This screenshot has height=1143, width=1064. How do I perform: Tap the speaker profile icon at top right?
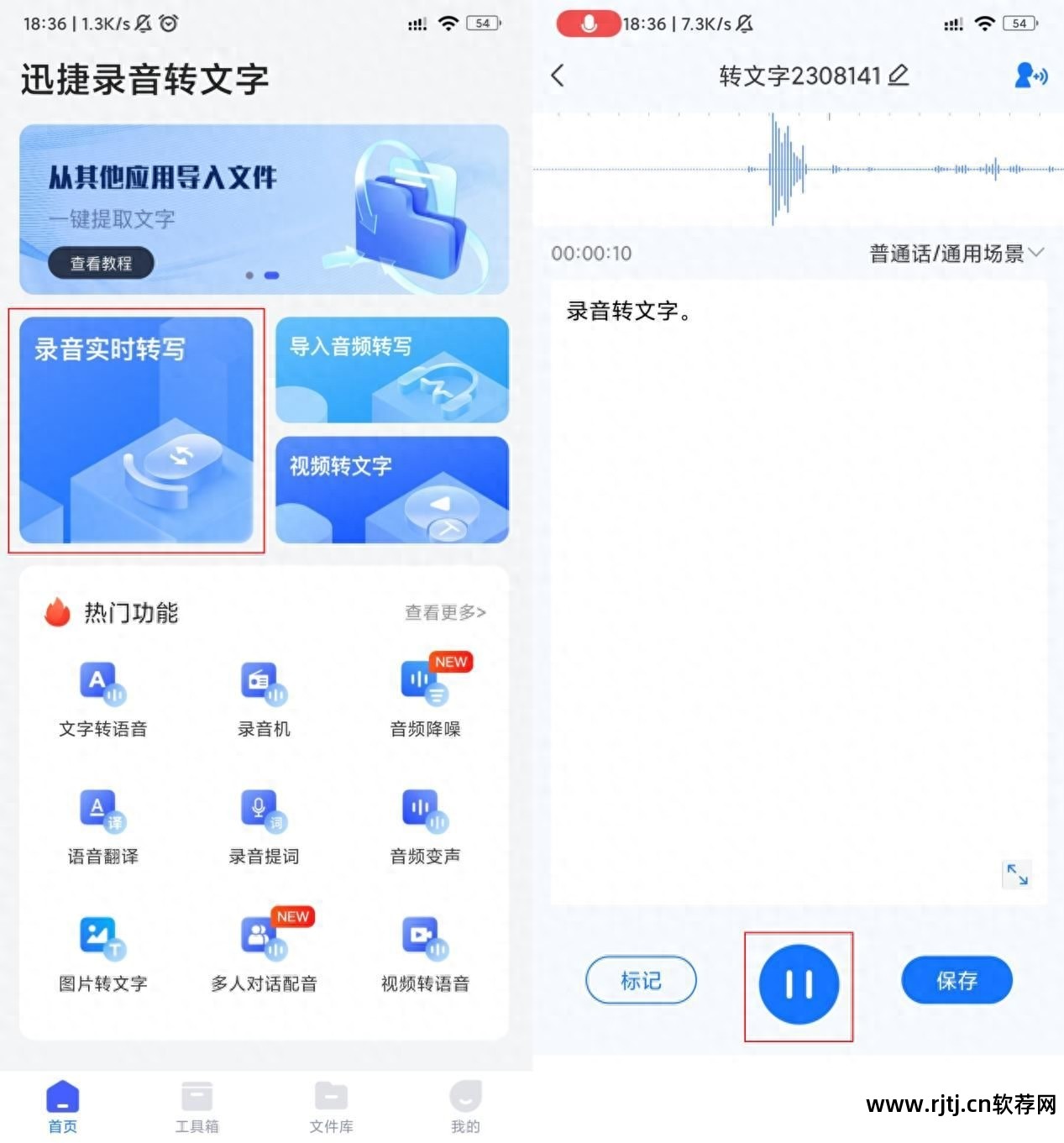coord(1030,76)
